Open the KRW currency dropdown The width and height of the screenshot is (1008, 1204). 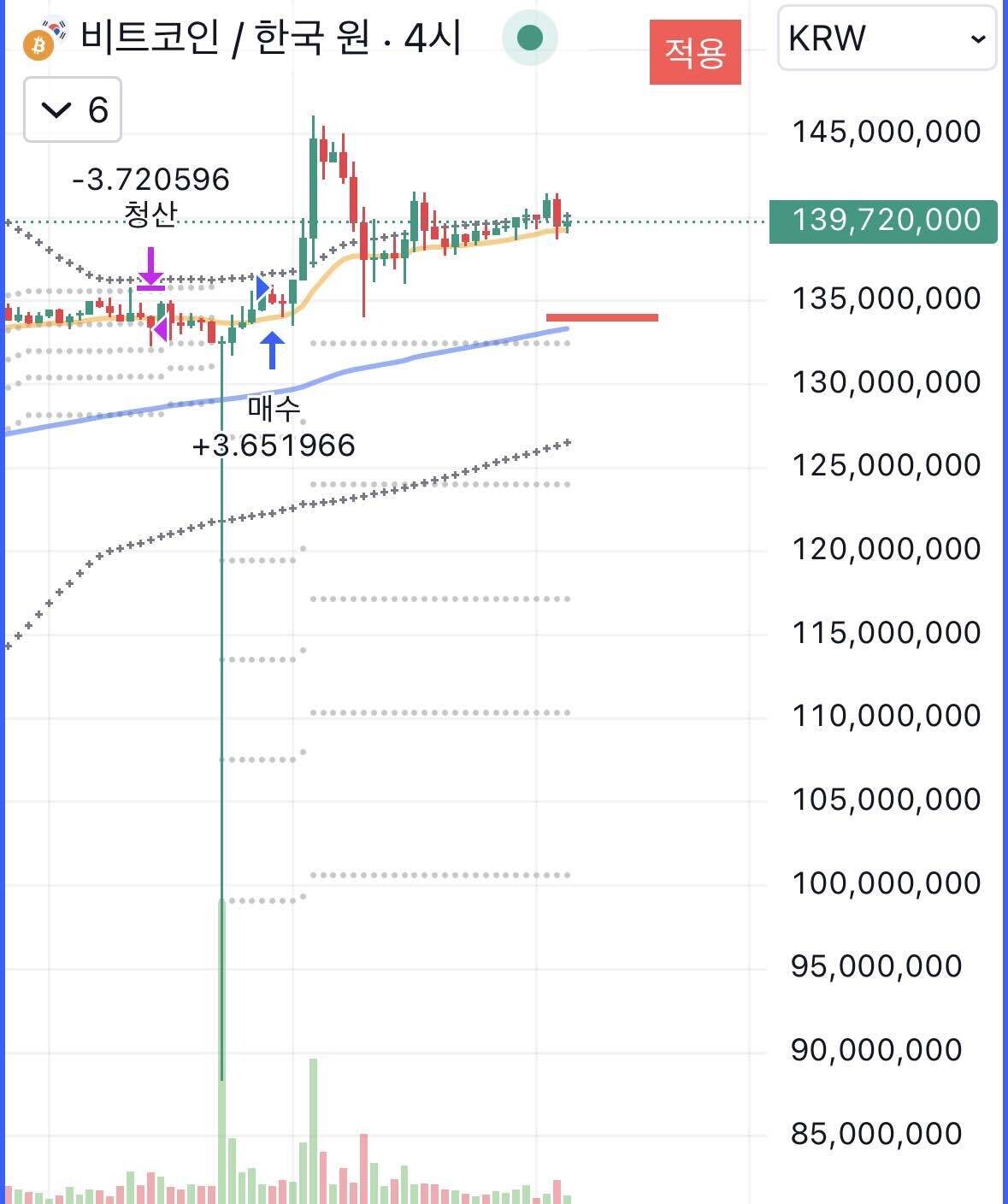886,39
